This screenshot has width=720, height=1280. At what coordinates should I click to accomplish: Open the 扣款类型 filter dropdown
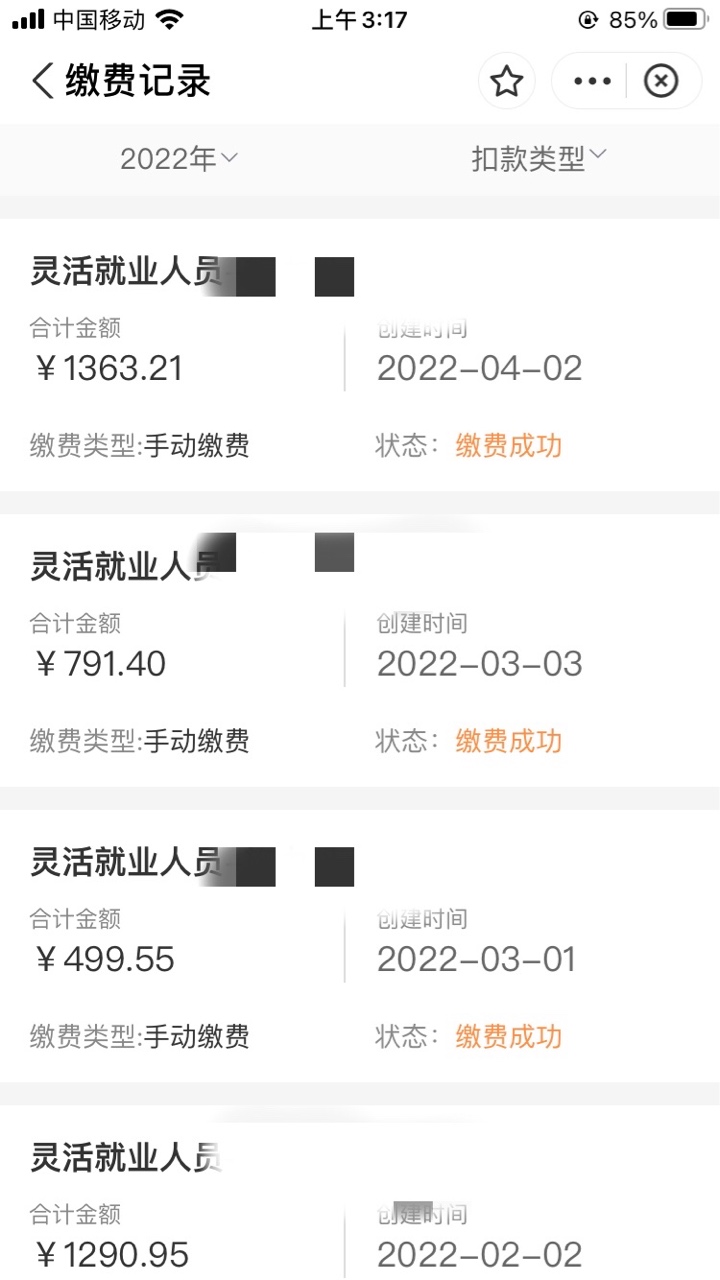coord(539,158)
